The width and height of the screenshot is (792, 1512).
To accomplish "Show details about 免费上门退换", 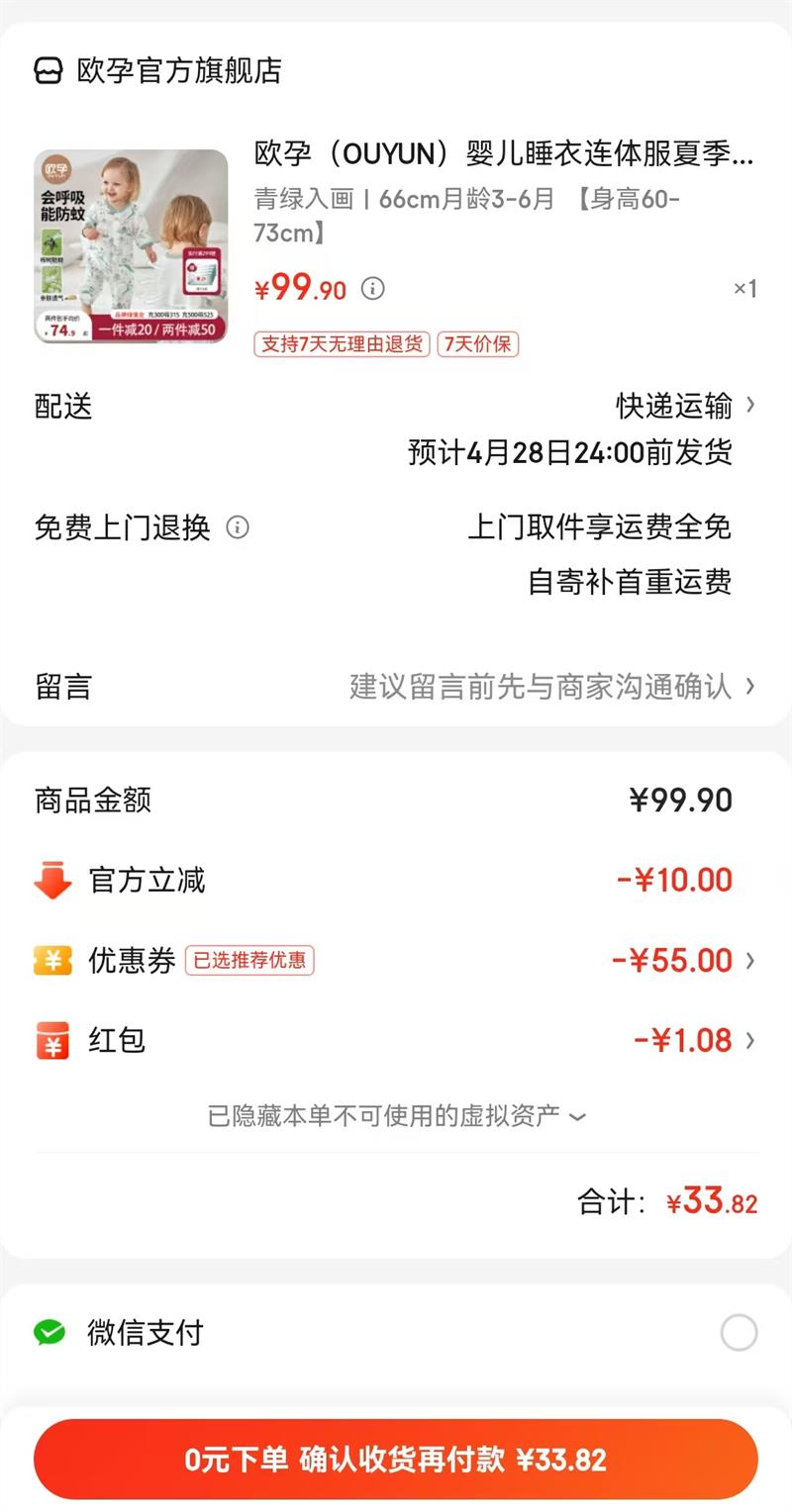I will 238,527.
